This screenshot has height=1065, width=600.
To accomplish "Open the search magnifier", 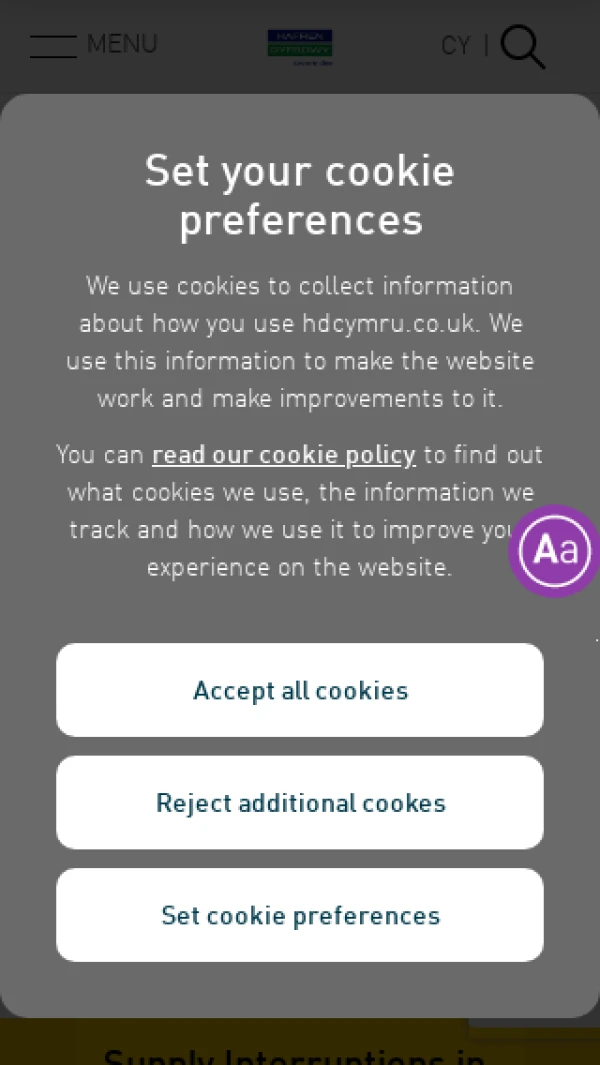I will pyautogui.click(x=522, y=46).
